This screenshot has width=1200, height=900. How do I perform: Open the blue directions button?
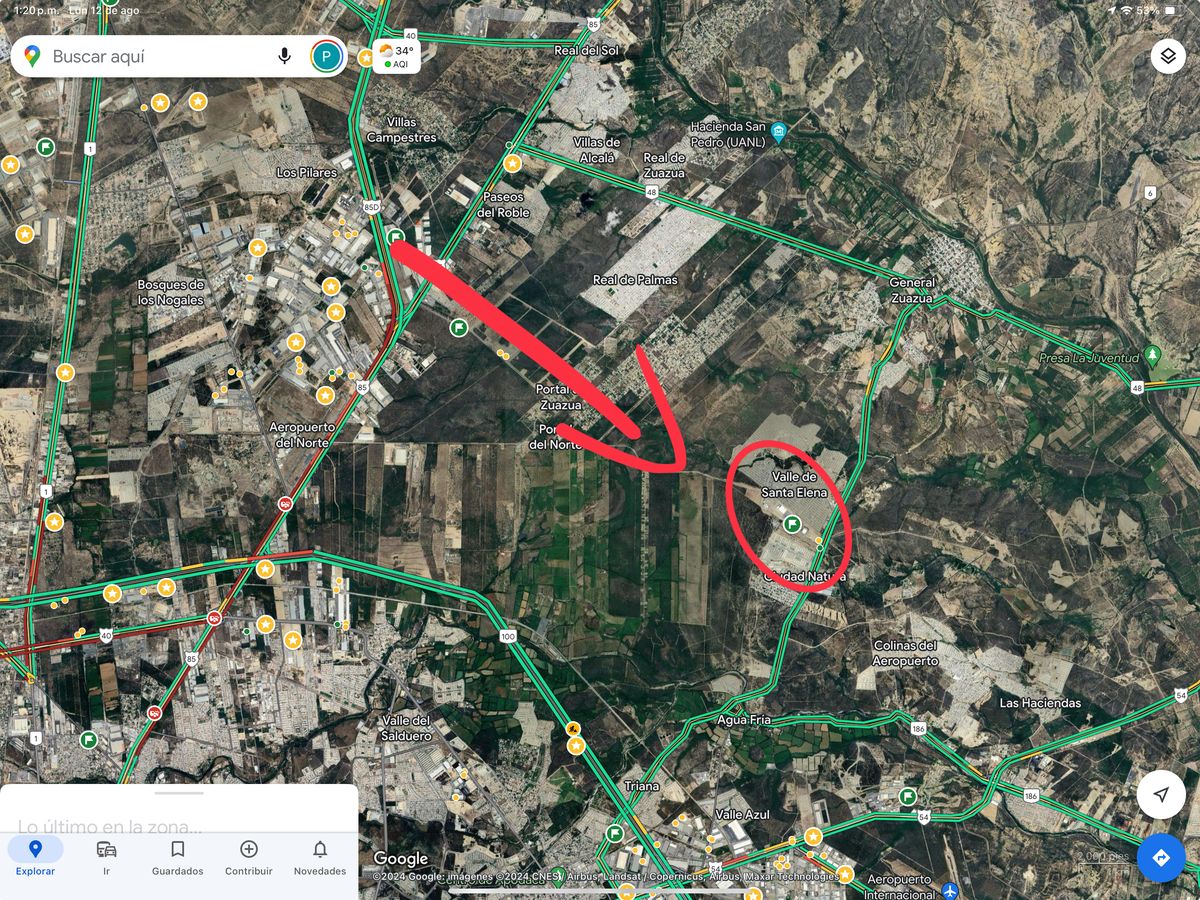1160,857
